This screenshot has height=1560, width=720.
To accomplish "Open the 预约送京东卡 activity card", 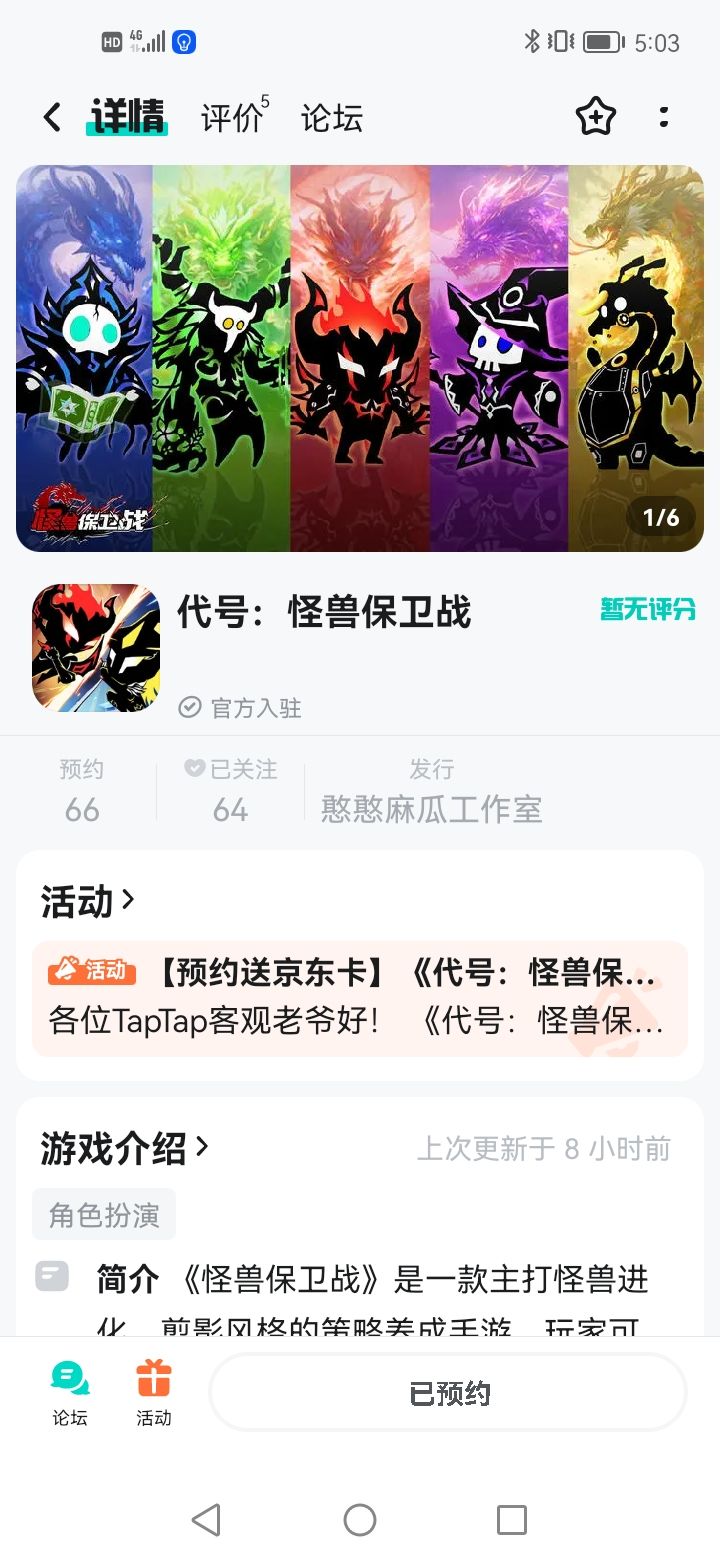I will click(360, 998).
